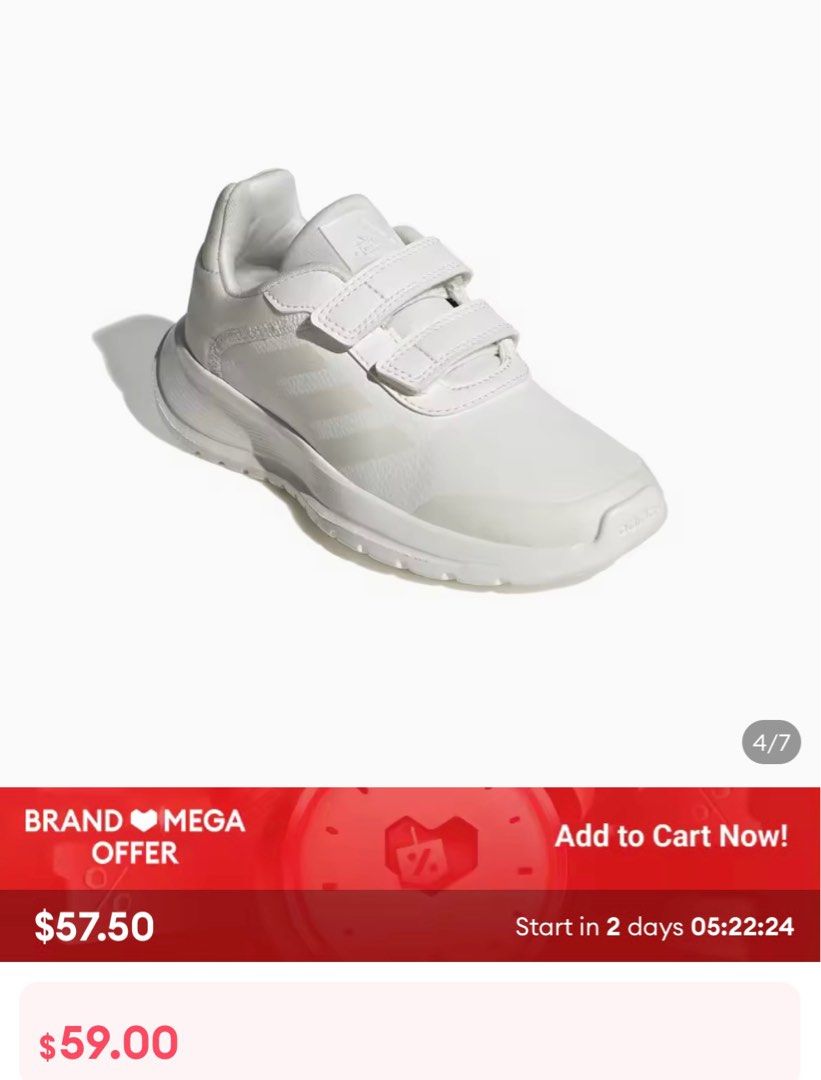Click the dollar sign beside 59.00
Screen dimensions: 821x1080
(x=48, y=1045)
